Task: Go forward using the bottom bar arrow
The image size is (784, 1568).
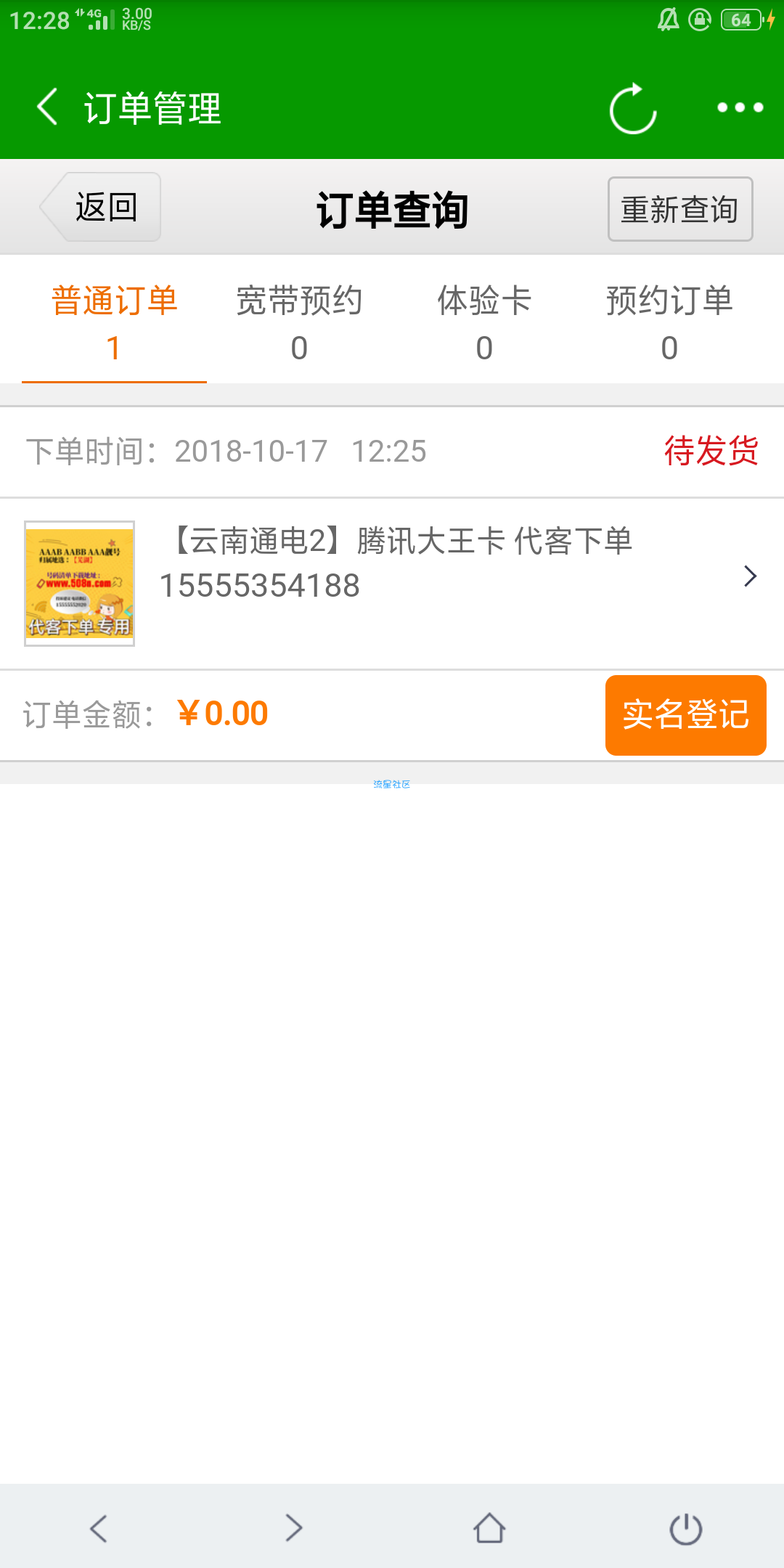Action: 294,1528
